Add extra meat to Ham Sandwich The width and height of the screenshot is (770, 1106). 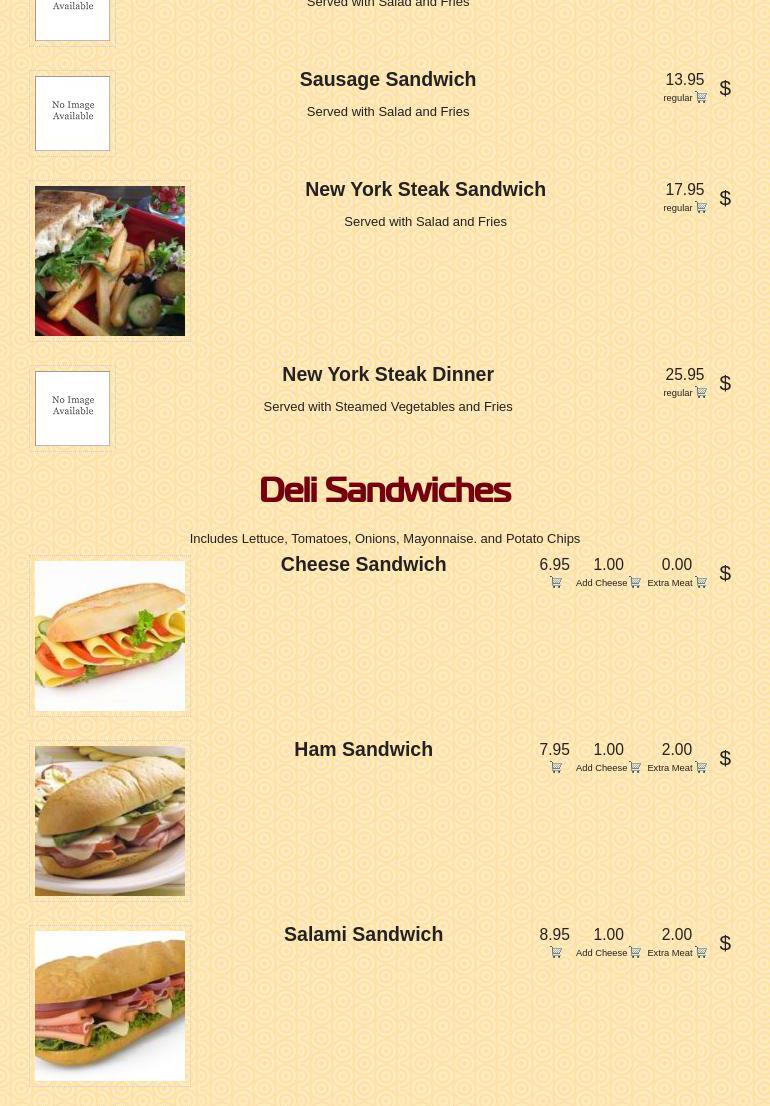point(700,767)
